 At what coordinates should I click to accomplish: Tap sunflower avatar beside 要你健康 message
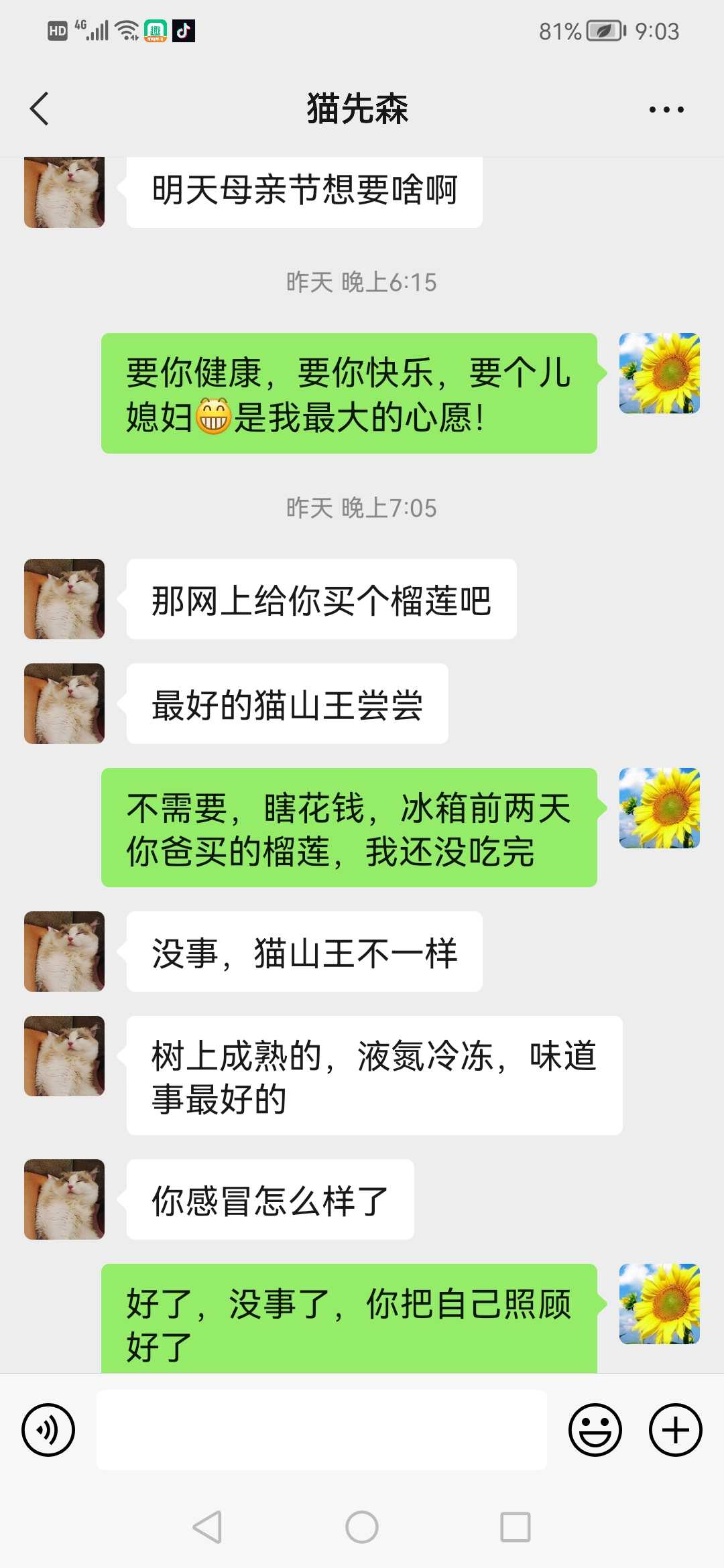coord(660,373)
